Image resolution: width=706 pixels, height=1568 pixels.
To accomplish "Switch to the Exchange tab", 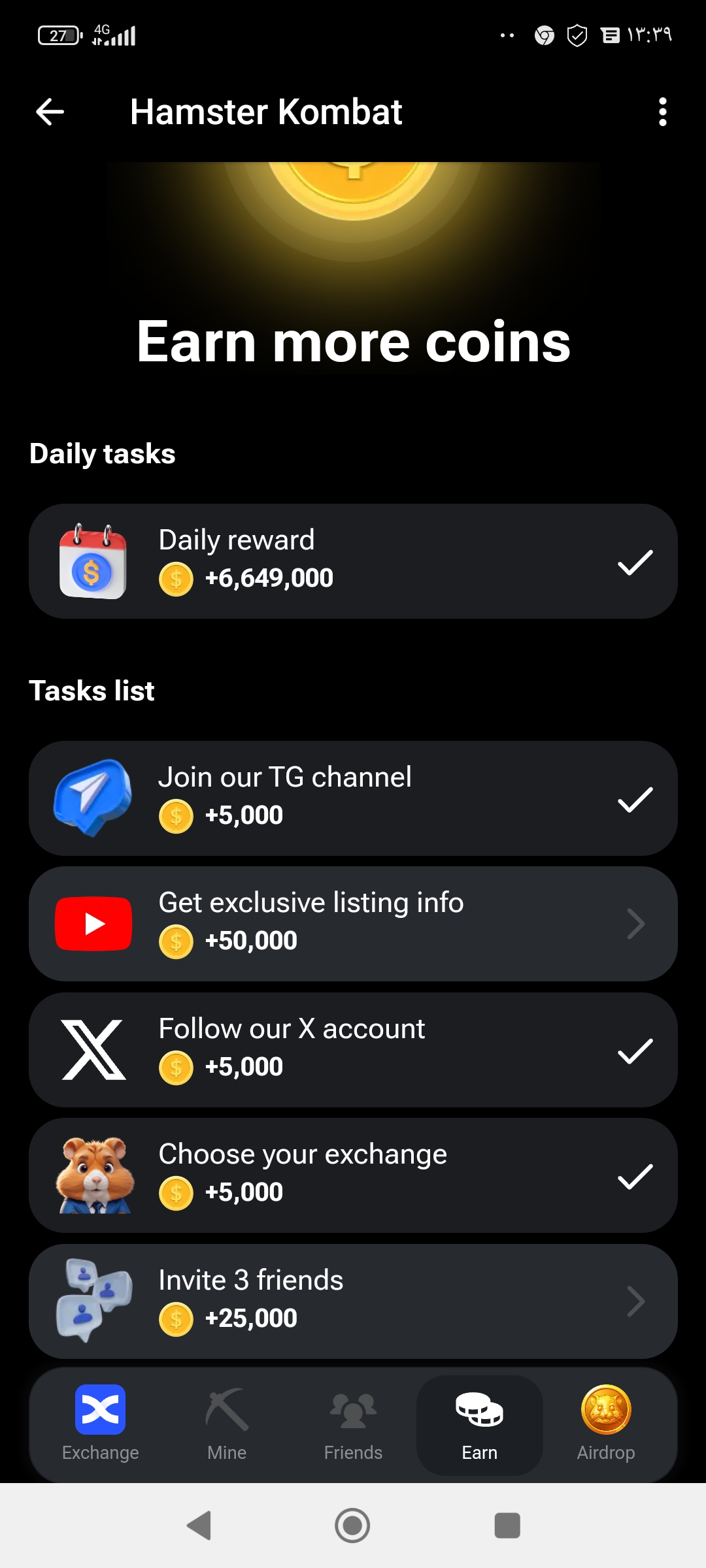I will point(100,1424).
